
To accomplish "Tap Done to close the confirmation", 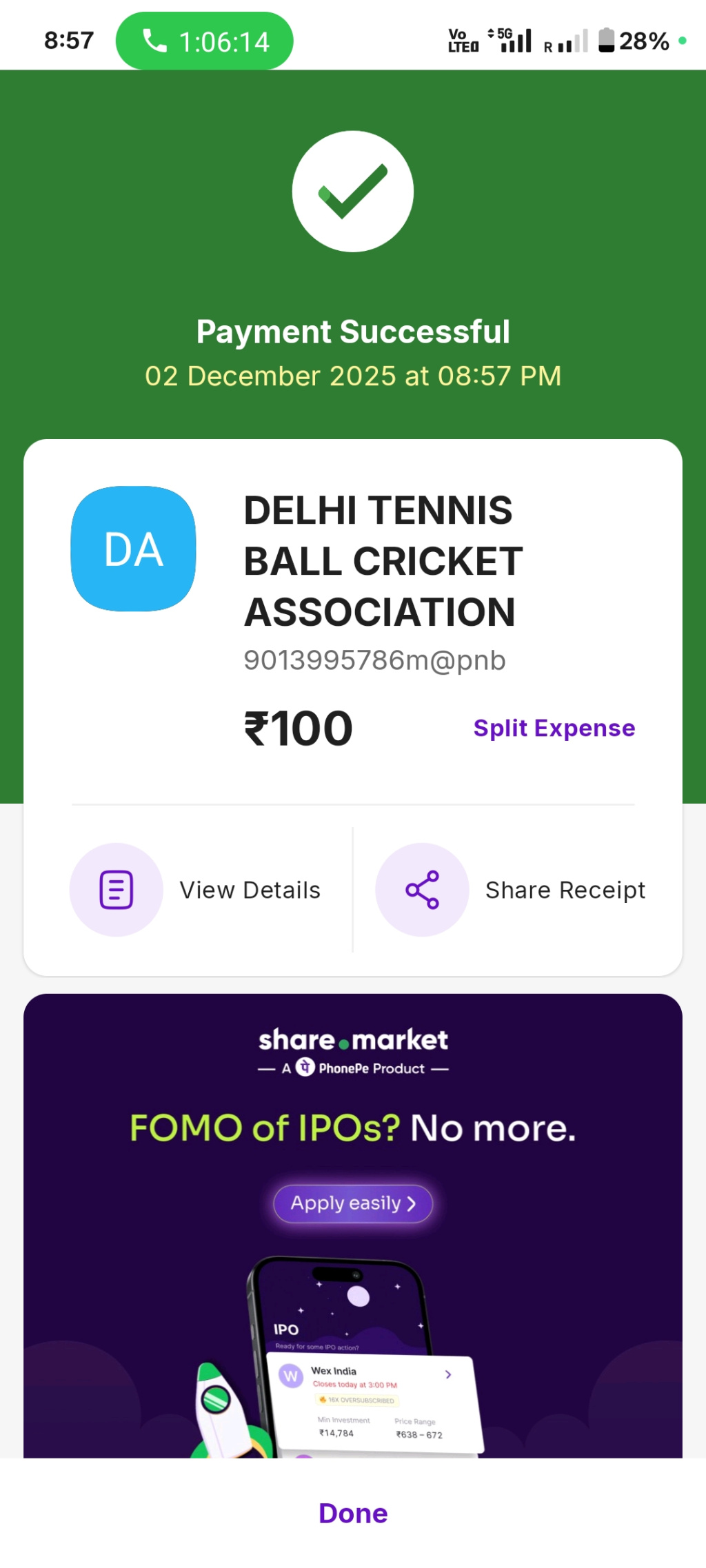I will 353,1514.
